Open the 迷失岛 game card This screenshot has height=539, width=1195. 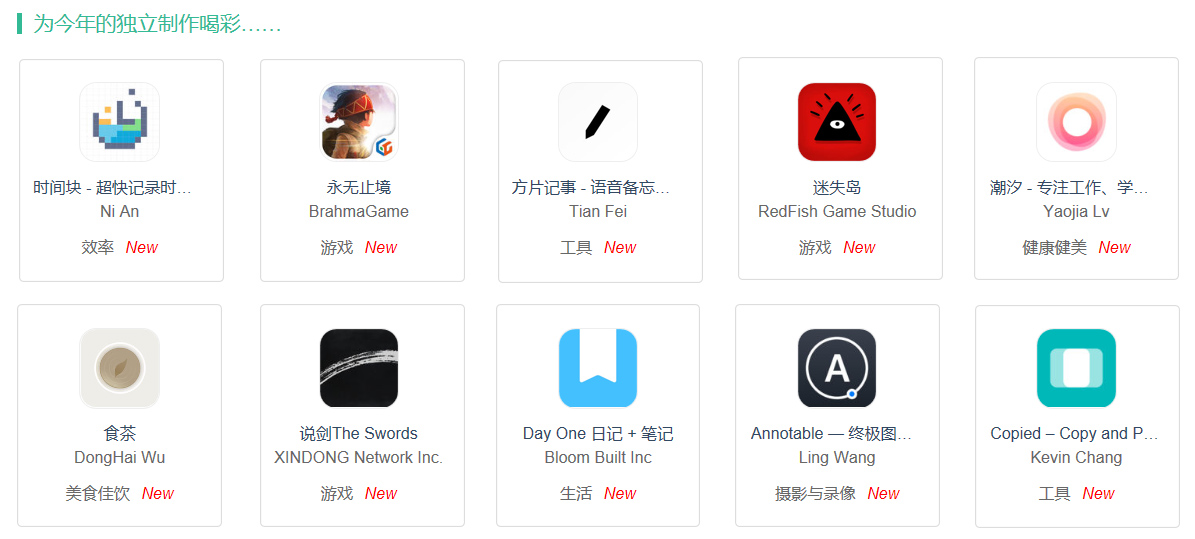837,123
